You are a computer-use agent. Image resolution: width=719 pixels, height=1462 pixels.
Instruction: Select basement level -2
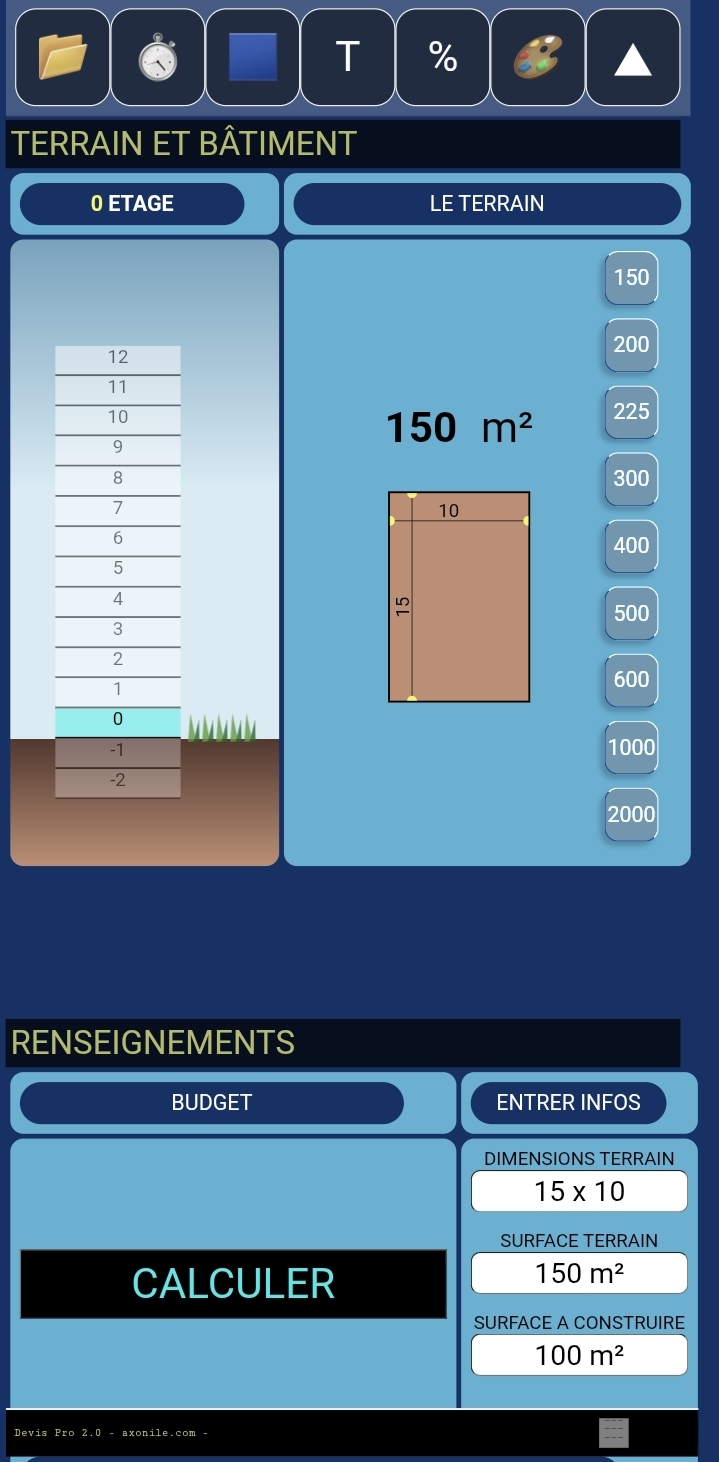coord(118,781)
